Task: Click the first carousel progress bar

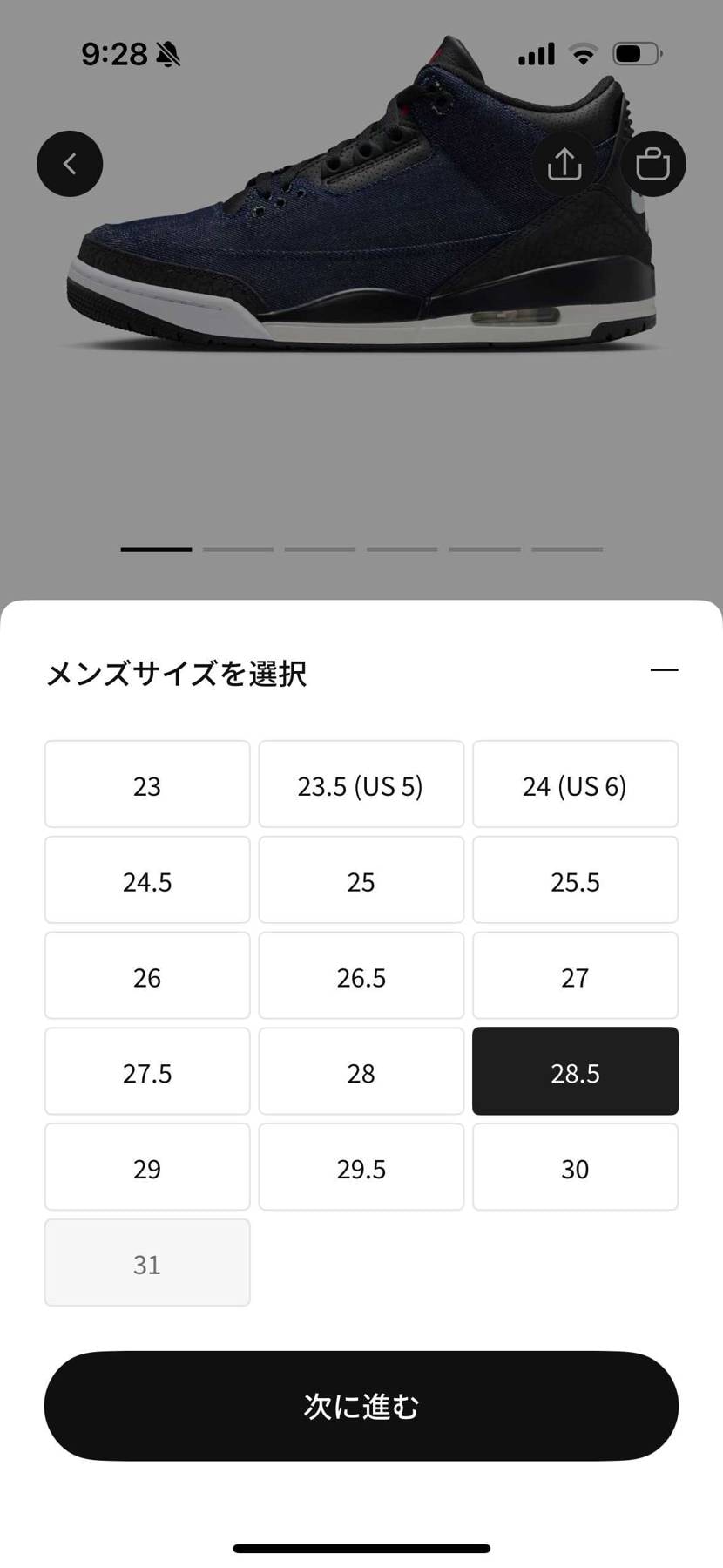Action: pos(156,549)
